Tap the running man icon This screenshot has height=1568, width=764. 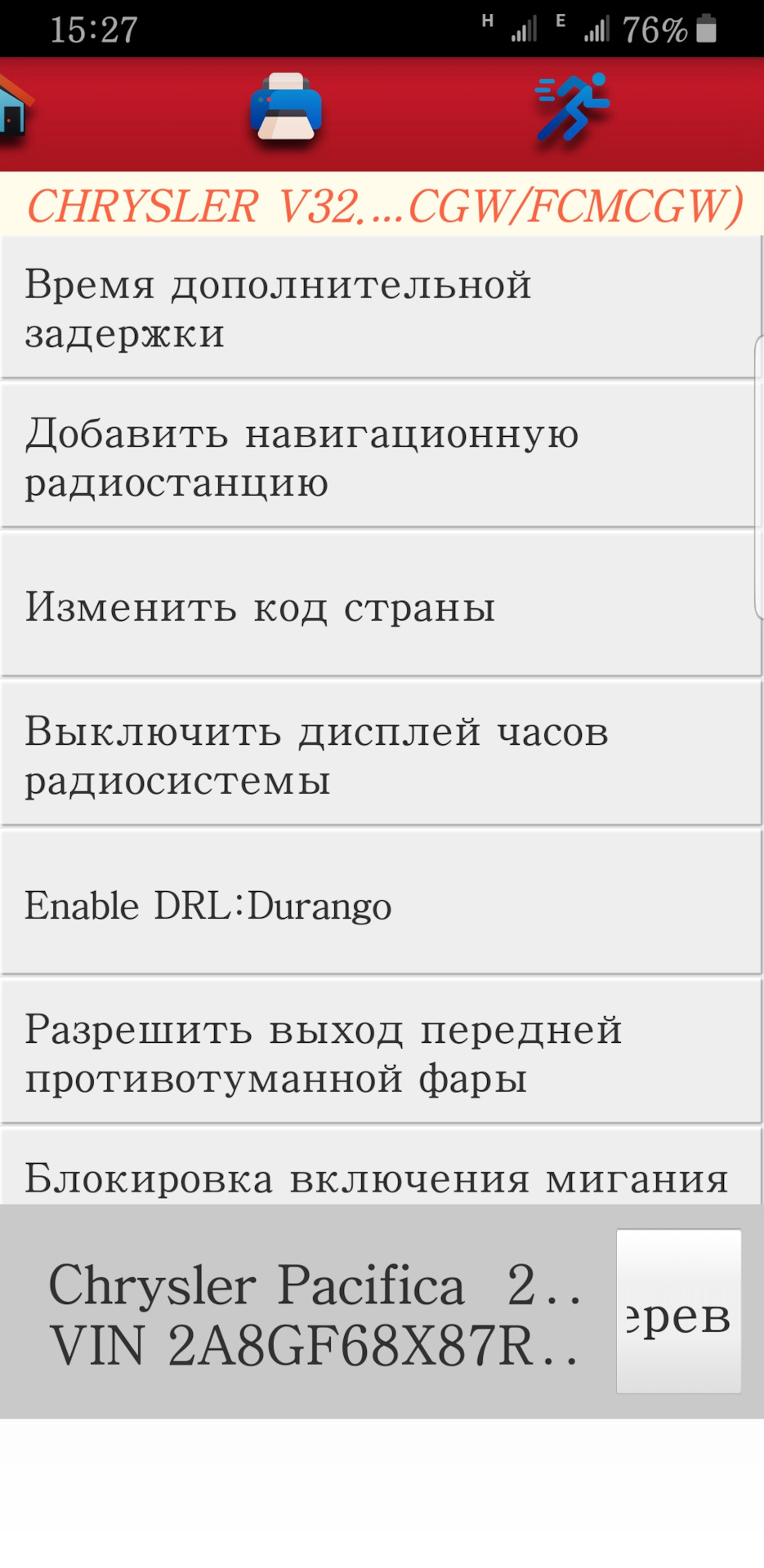pyautogui.click(x=572, y=108)
